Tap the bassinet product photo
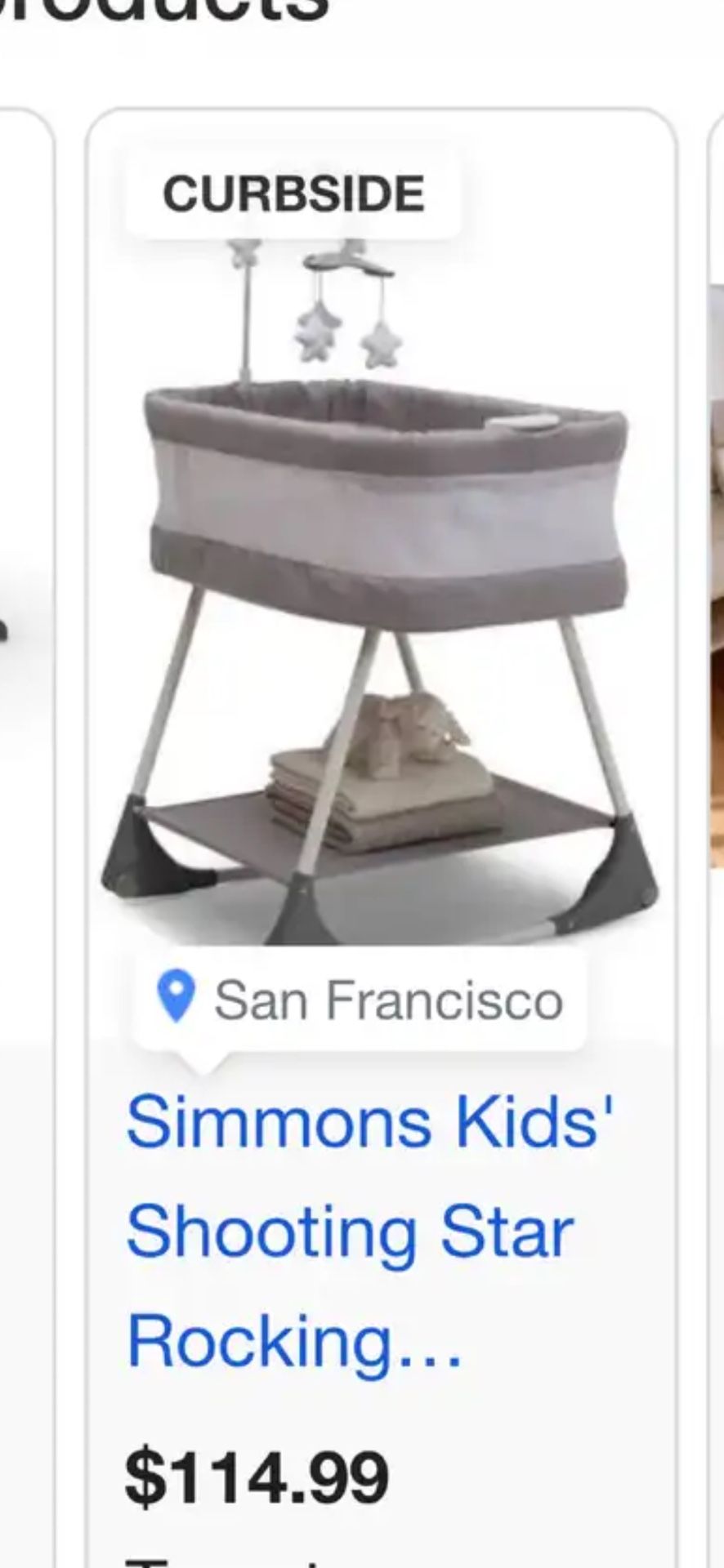The width and height of the screenshot is (724, 1568). tap(376, 572)
